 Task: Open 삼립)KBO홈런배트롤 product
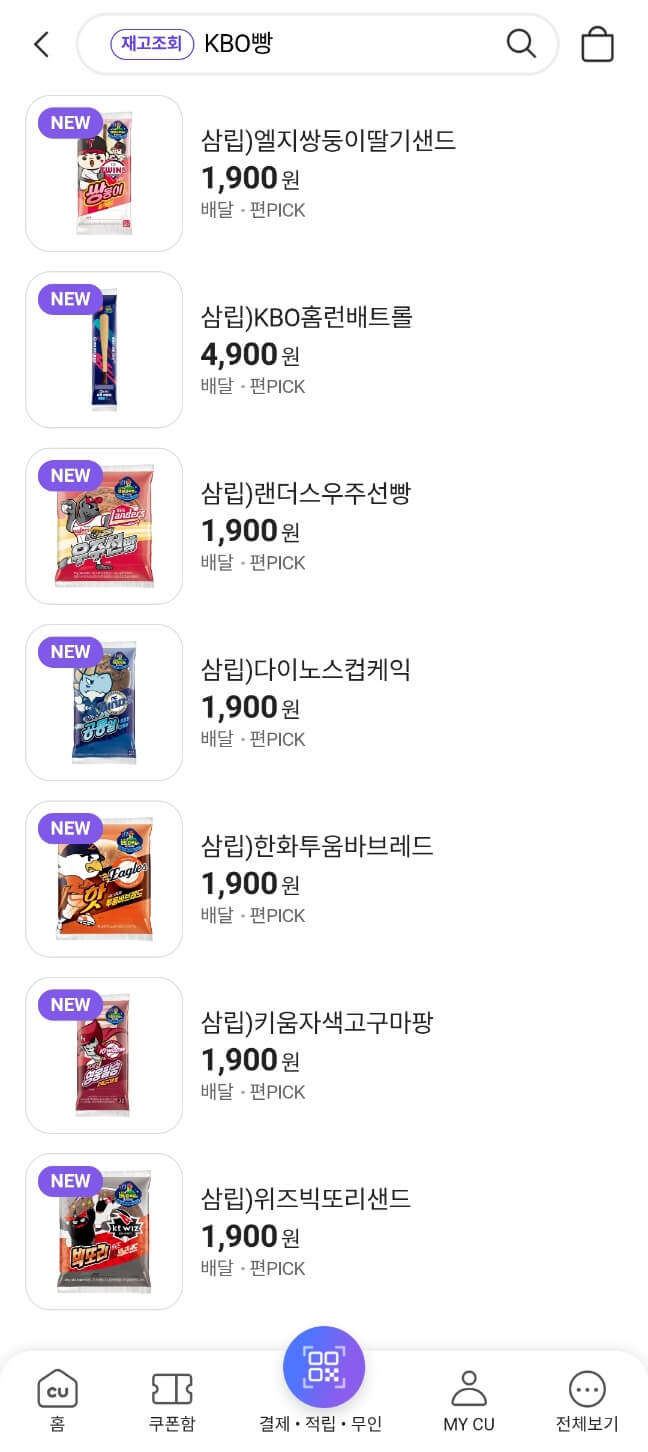pos(324,350)
